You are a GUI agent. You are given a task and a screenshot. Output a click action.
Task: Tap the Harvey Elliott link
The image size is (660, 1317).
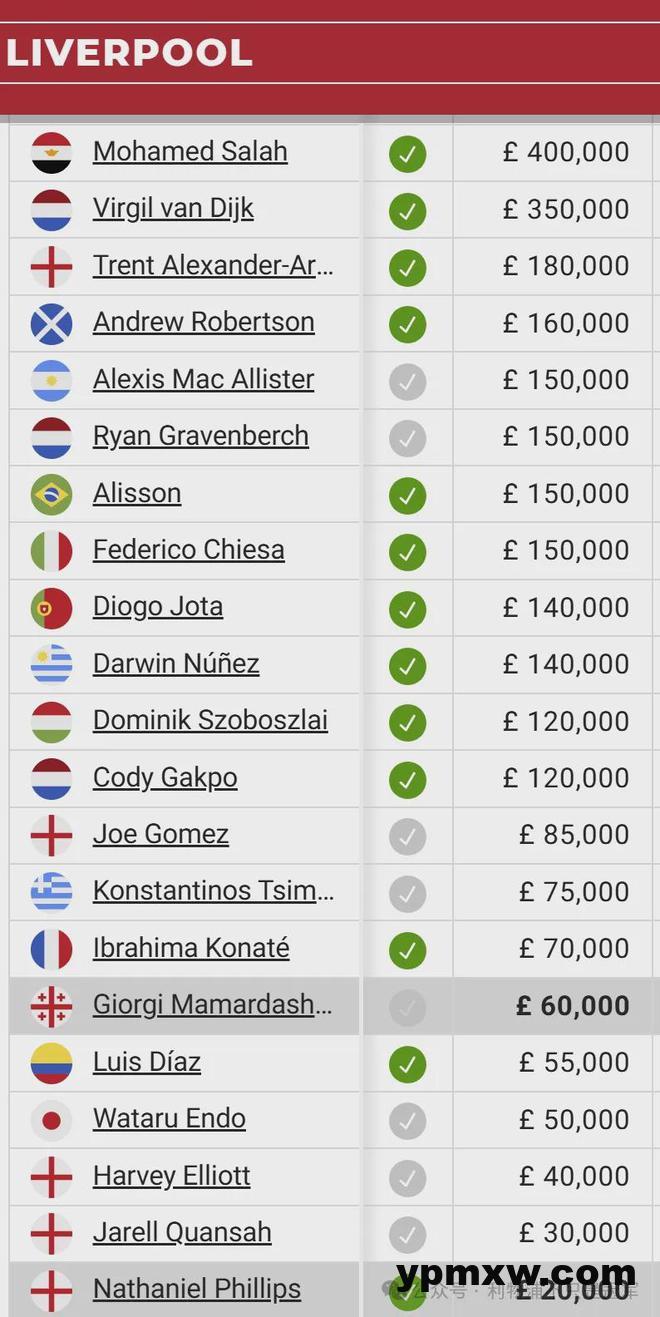click(172, 1176)
